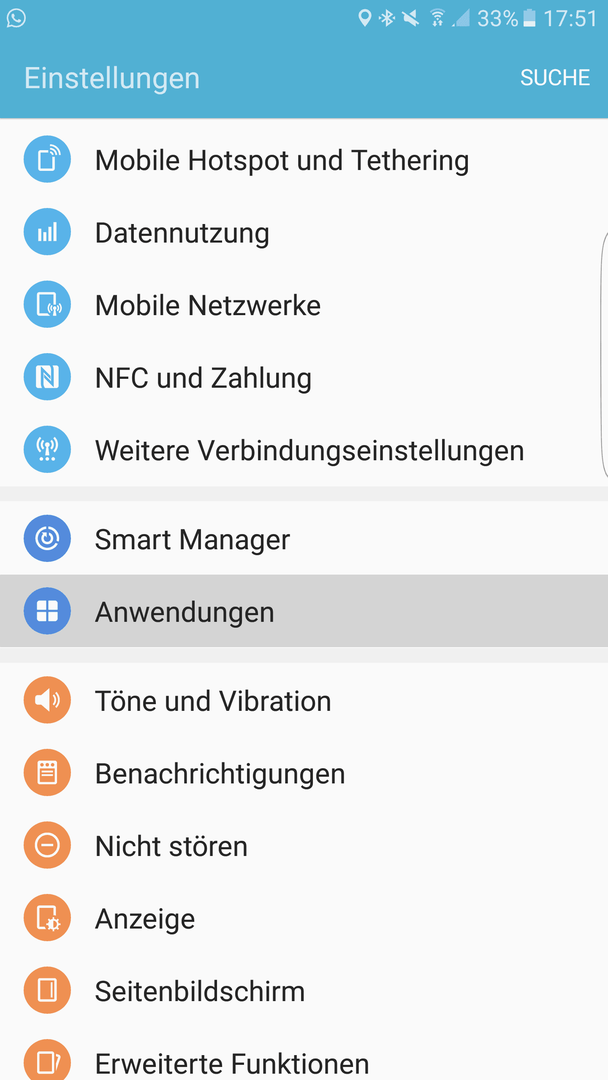
Task: Open Seitenbildschirm settings
Action: 304,991
